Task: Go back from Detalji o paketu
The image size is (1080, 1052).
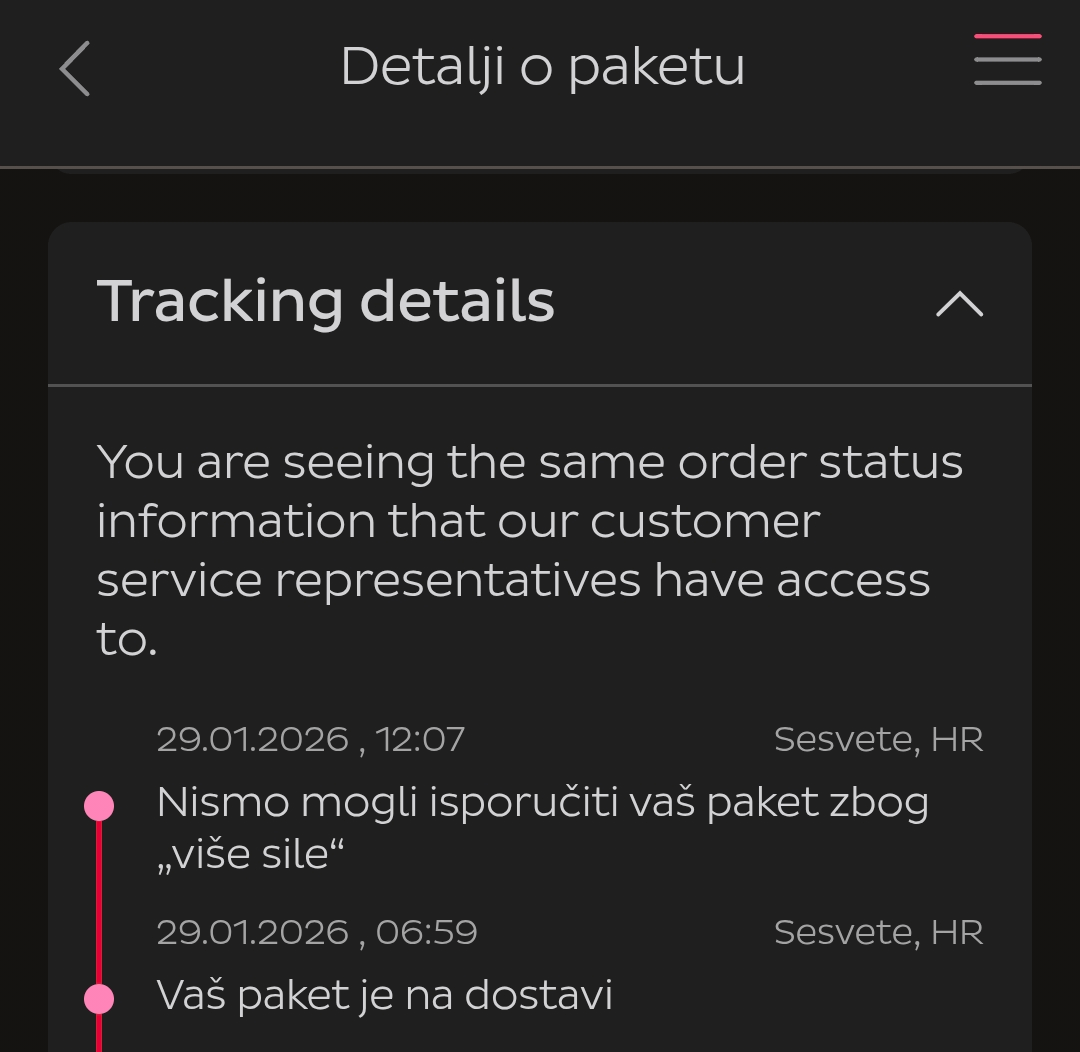Action: click(75, 68)
